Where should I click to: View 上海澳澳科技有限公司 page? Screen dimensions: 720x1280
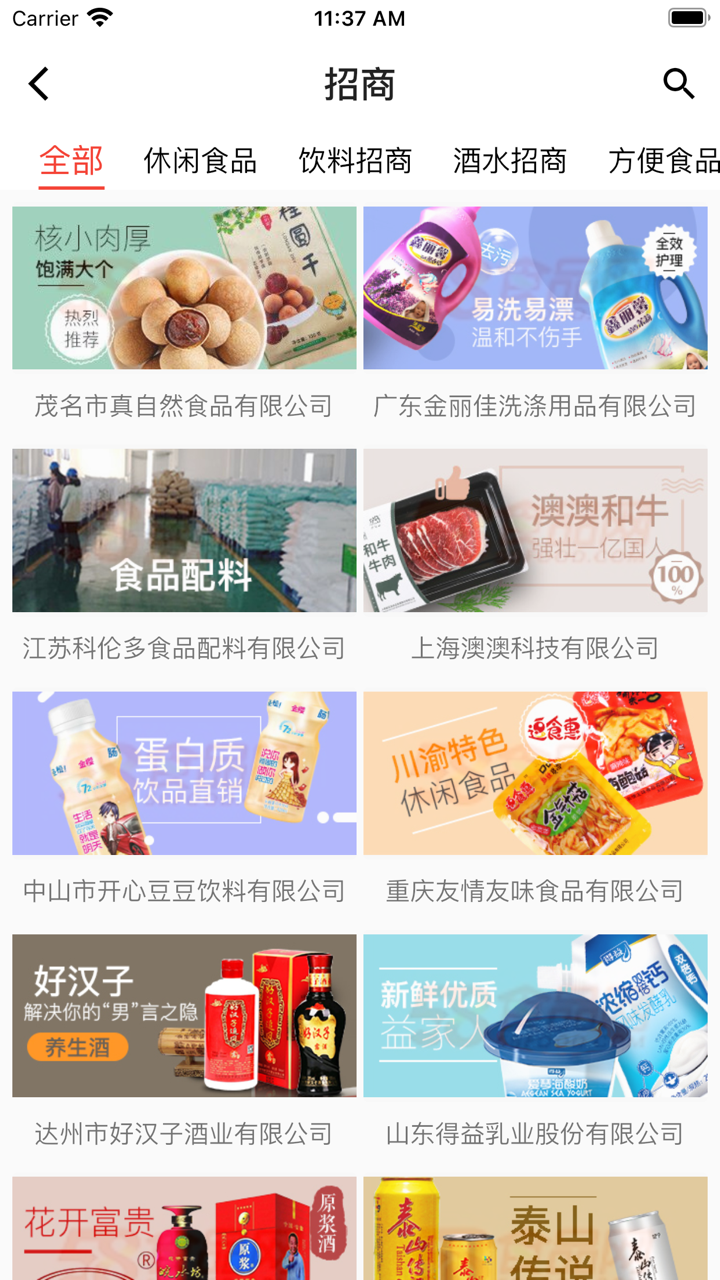coord(537,648)
